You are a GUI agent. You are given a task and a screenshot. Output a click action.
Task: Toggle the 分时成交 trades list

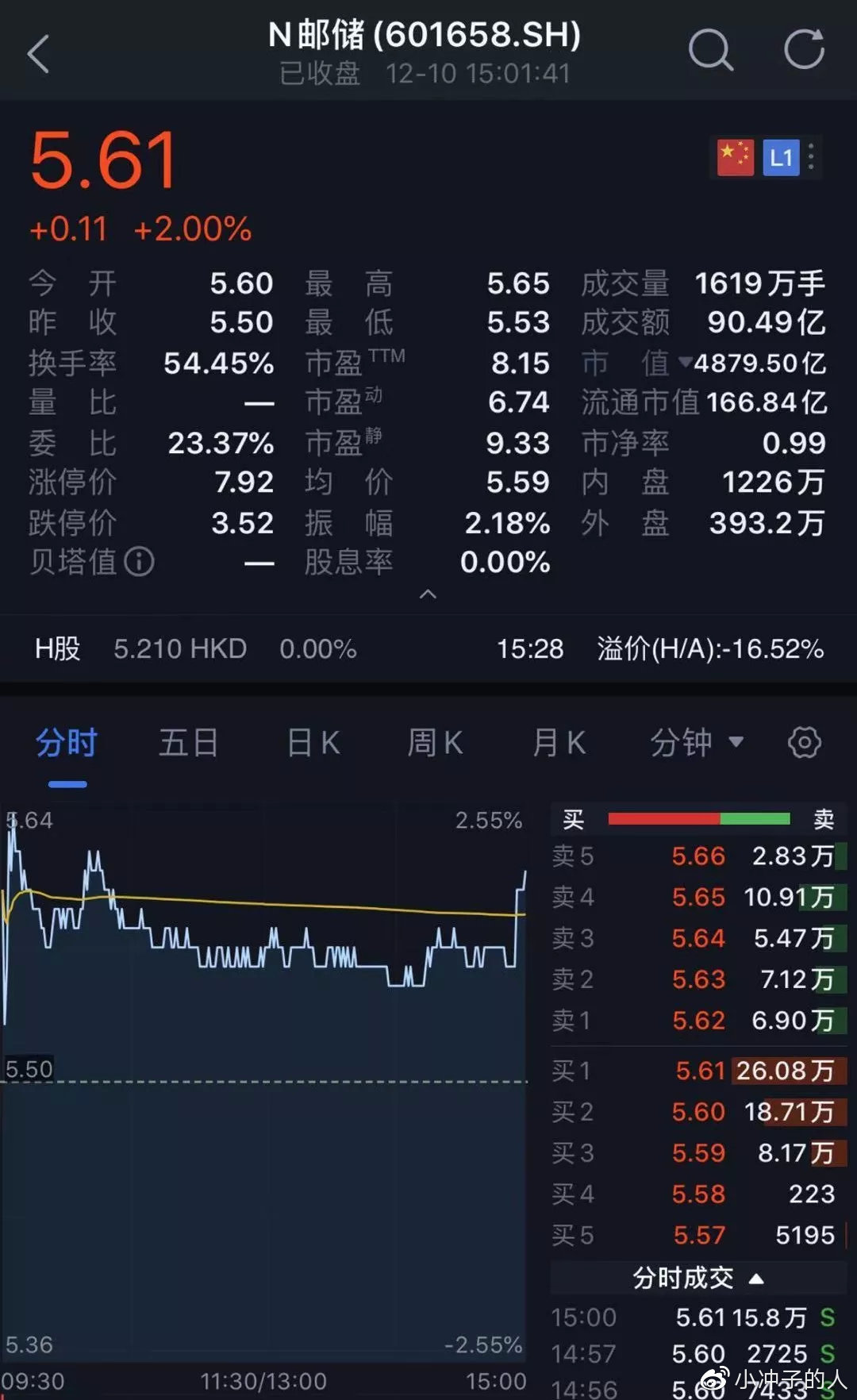(x=698, y=1278)
